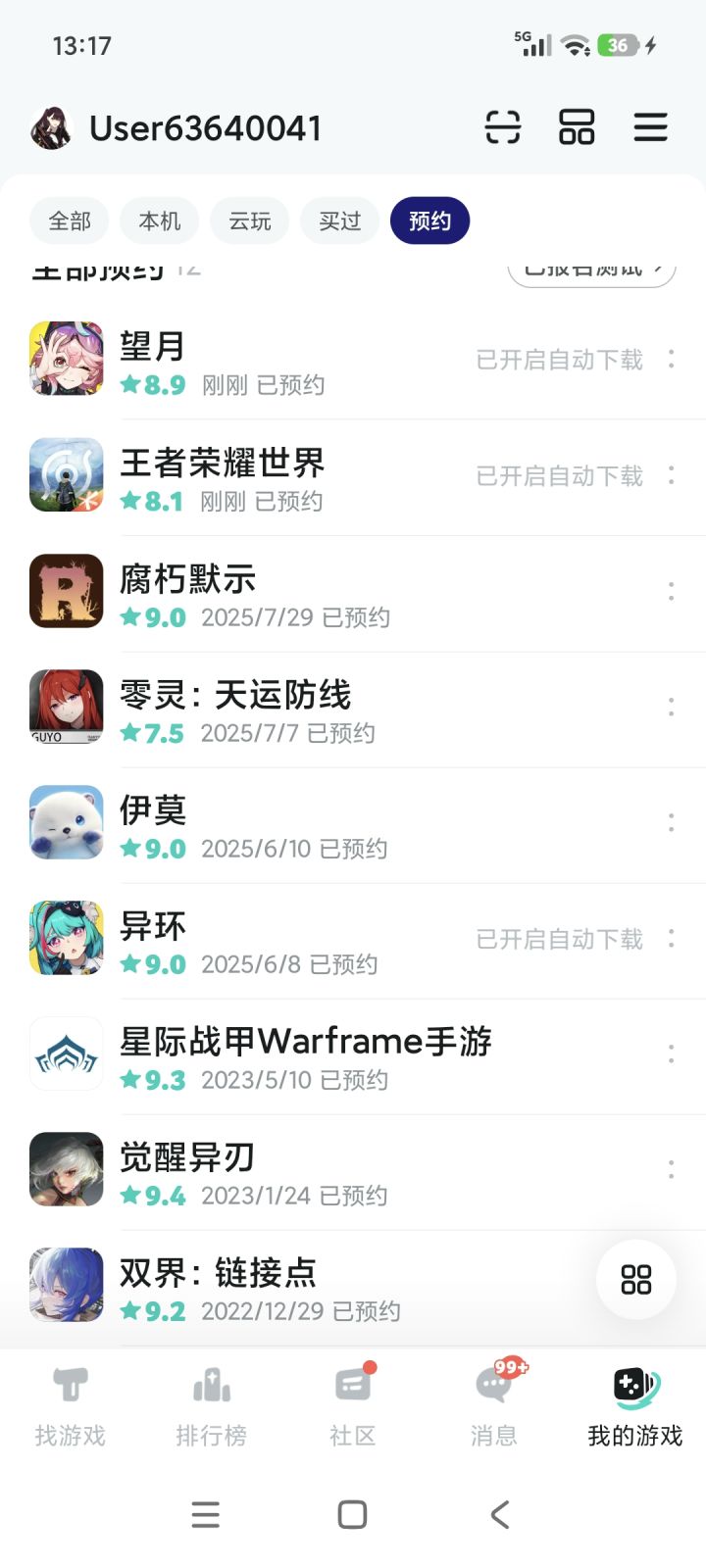Tap the floating quick-access grid button
Image resolution: width=706 pixels, height=1568 pixels.
635,1279
